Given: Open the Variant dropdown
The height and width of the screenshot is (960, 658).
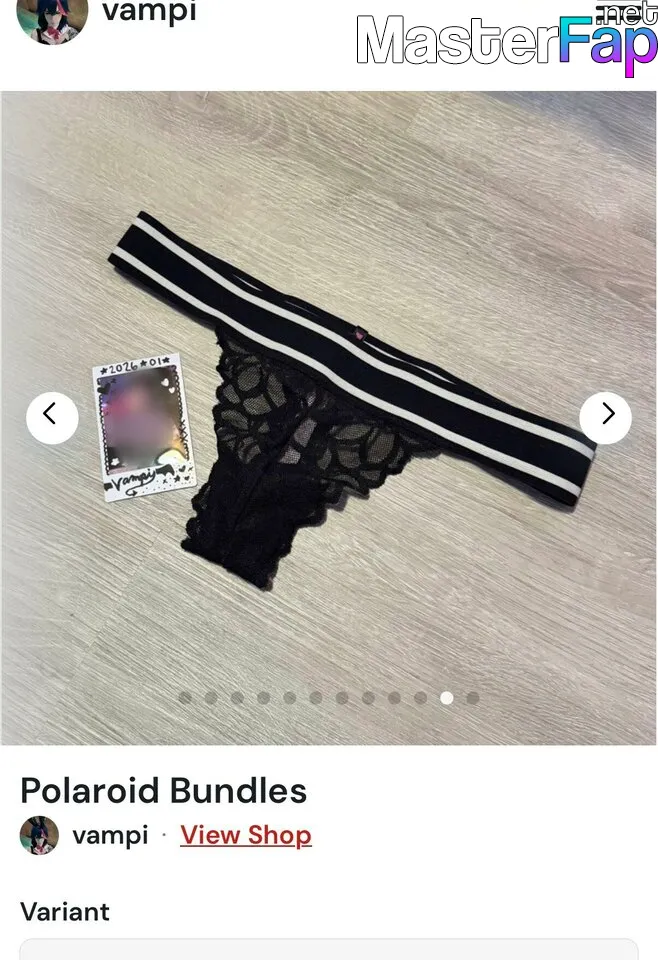Looking at the screenshot, I should [x=329, y=949].
